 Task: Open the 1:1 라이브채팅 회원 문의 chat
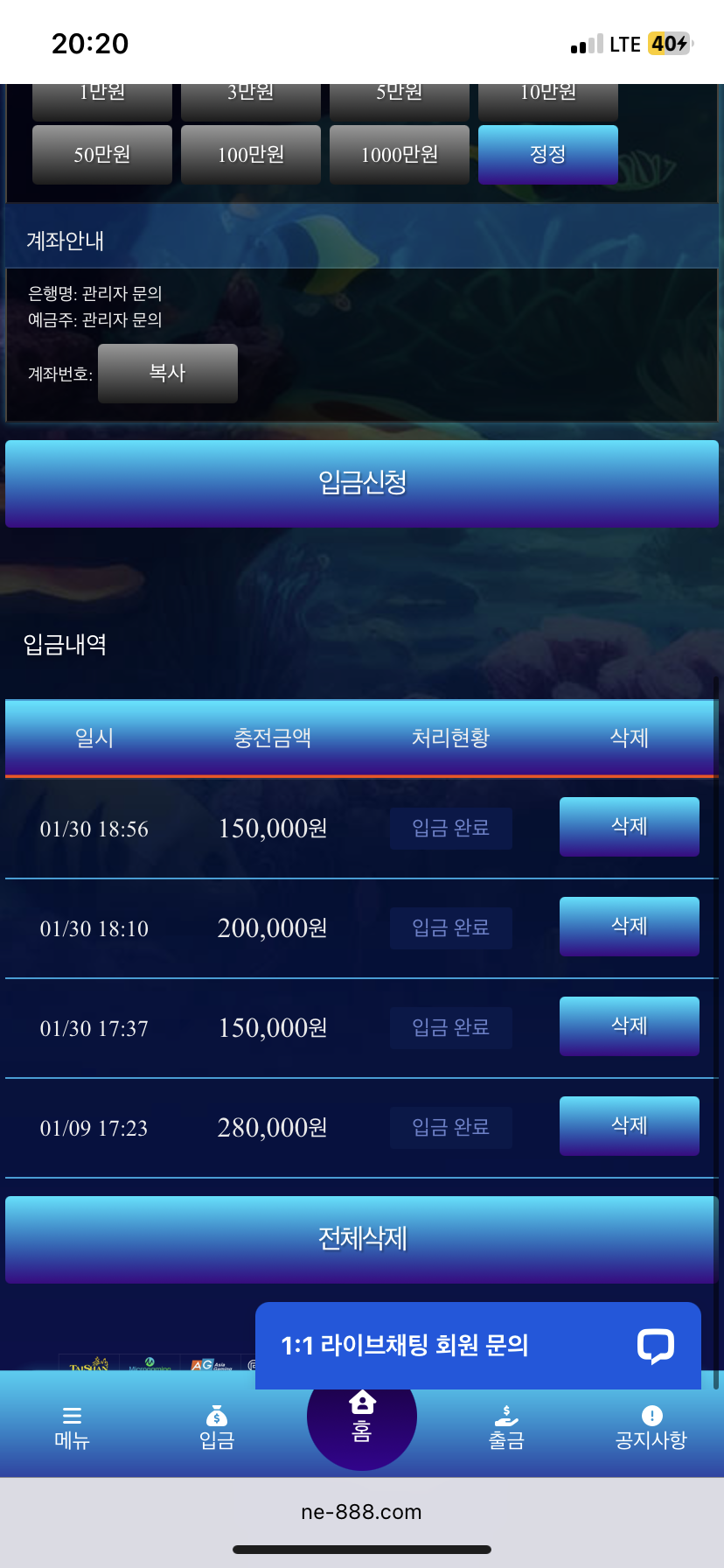pos(477,1346)
